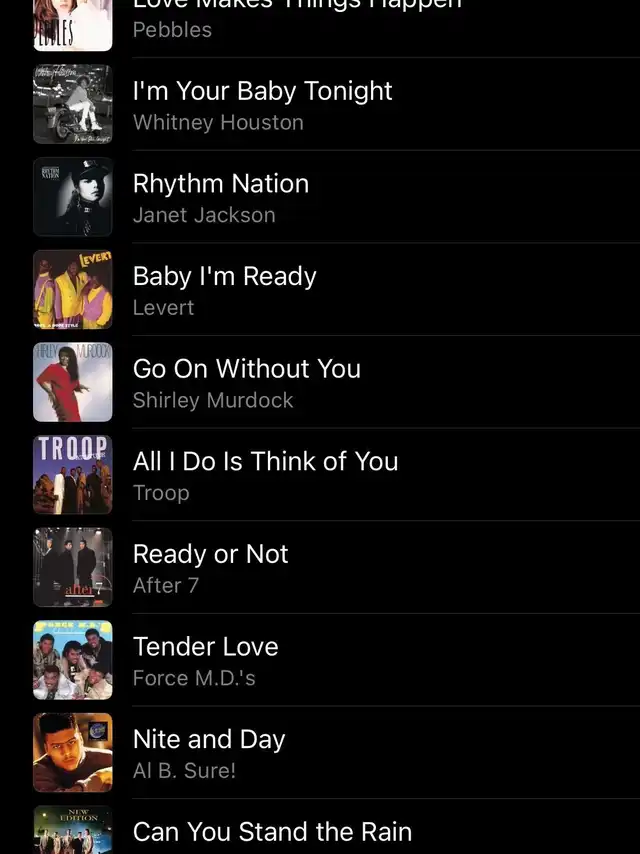This screenshot has height=854, width=640.
Task: Tap the Can You Stand the Rain track
Action: click(272, 832)
